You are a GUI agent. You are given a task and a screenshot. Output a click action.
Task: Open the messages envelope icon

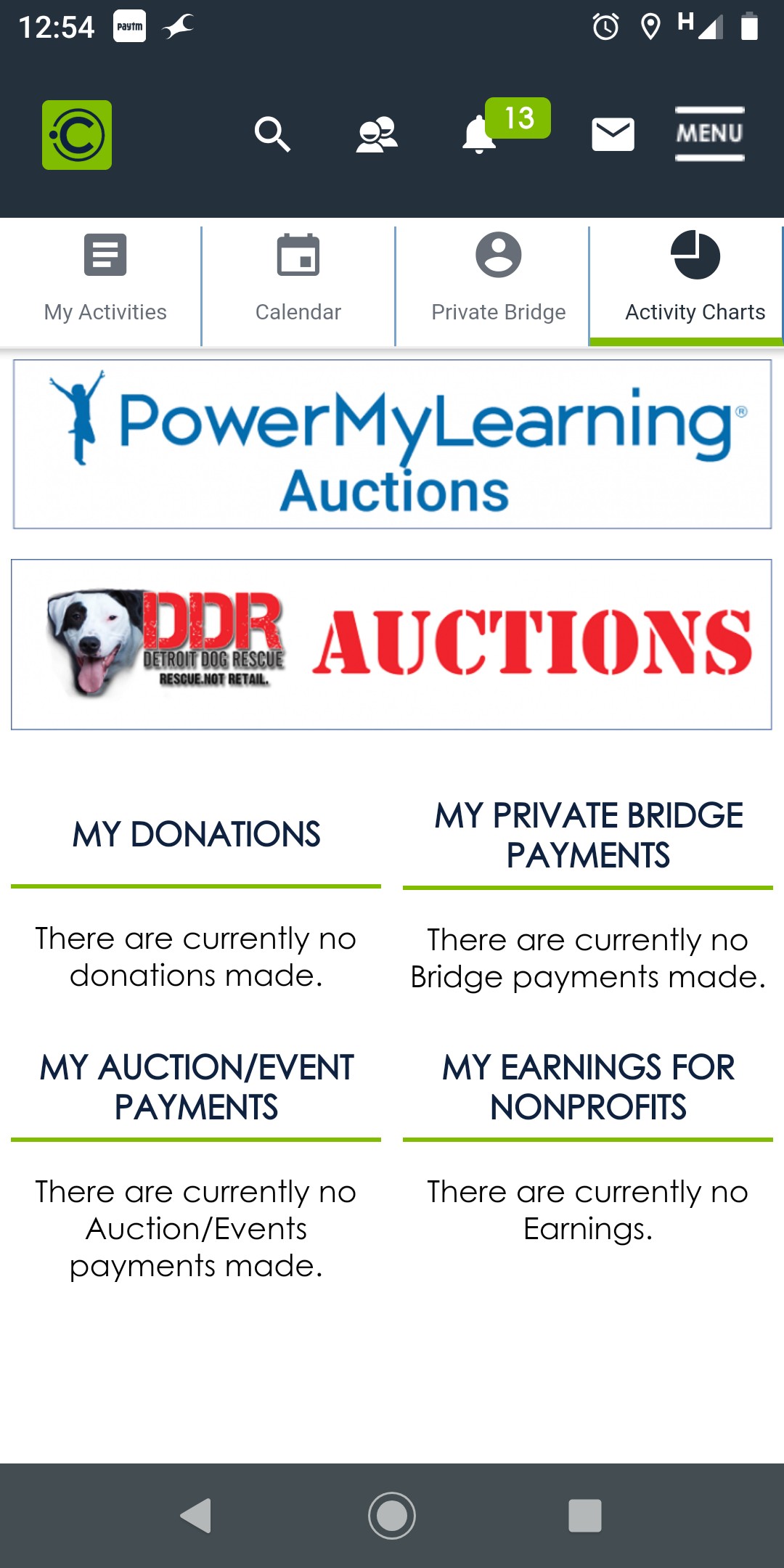click(613, 135)
